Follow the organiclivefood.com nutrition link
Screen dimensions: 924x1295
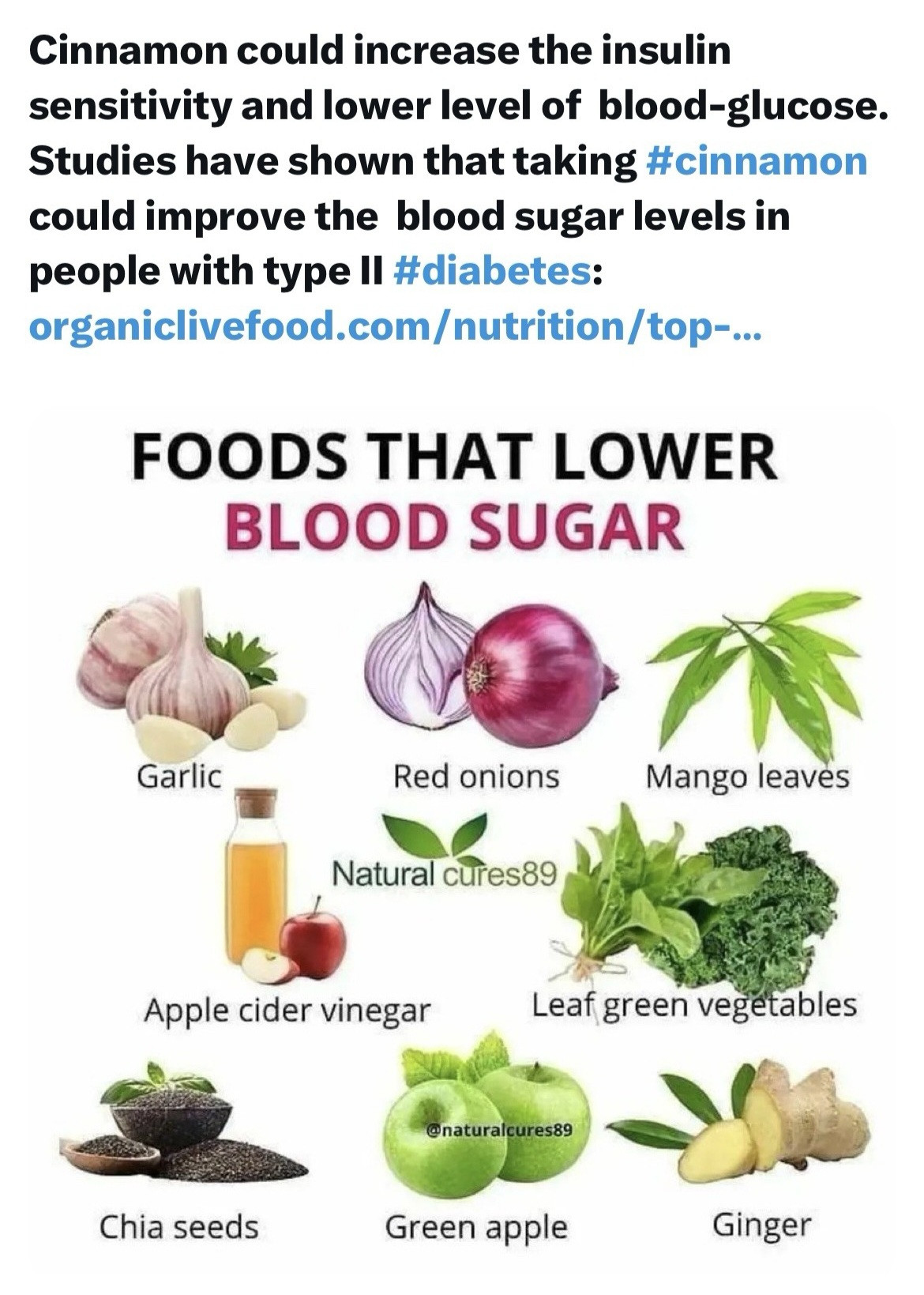[x=393, y=326]
